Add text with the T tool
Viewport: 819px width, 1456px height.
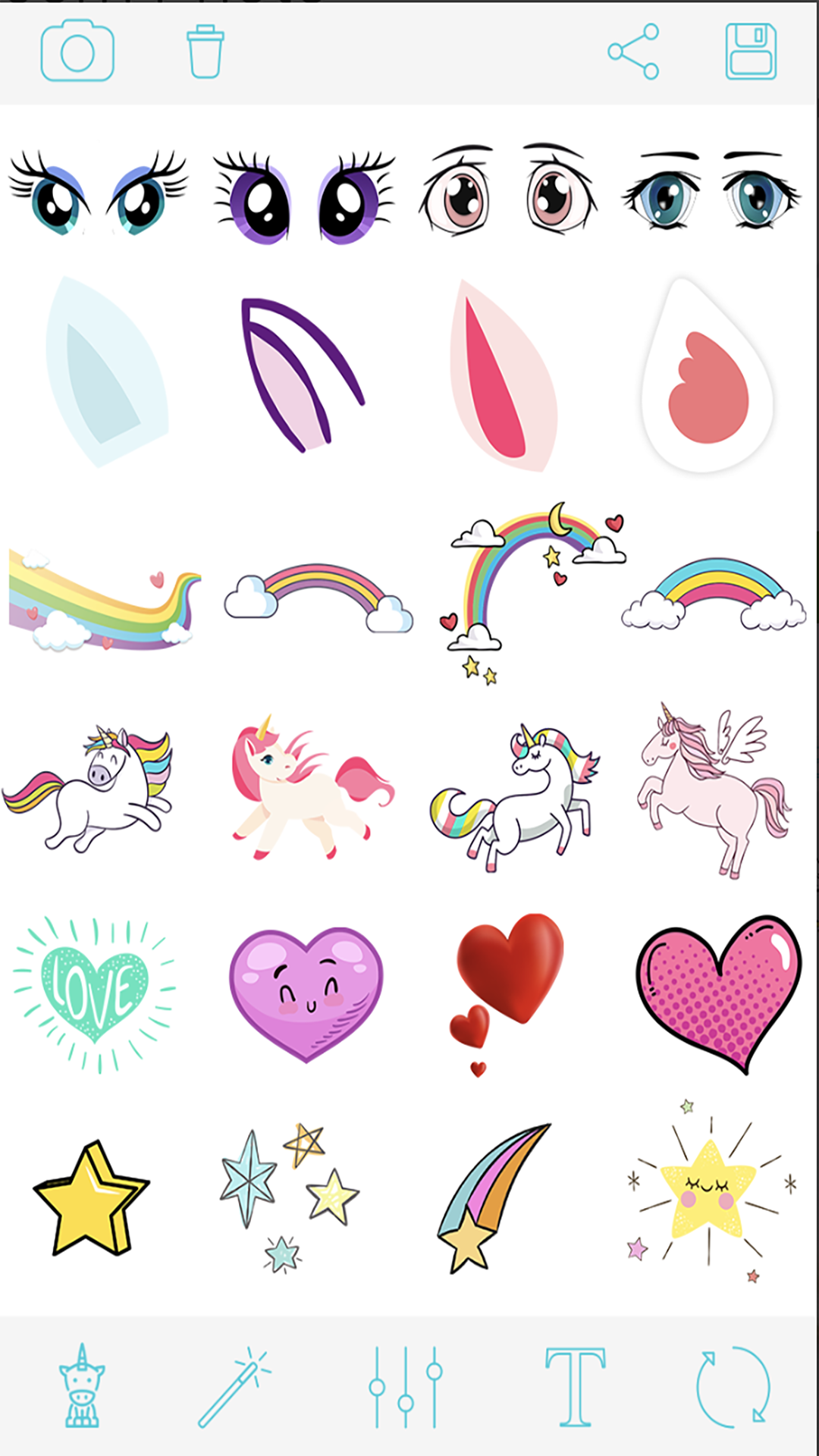pos(575,1388)
